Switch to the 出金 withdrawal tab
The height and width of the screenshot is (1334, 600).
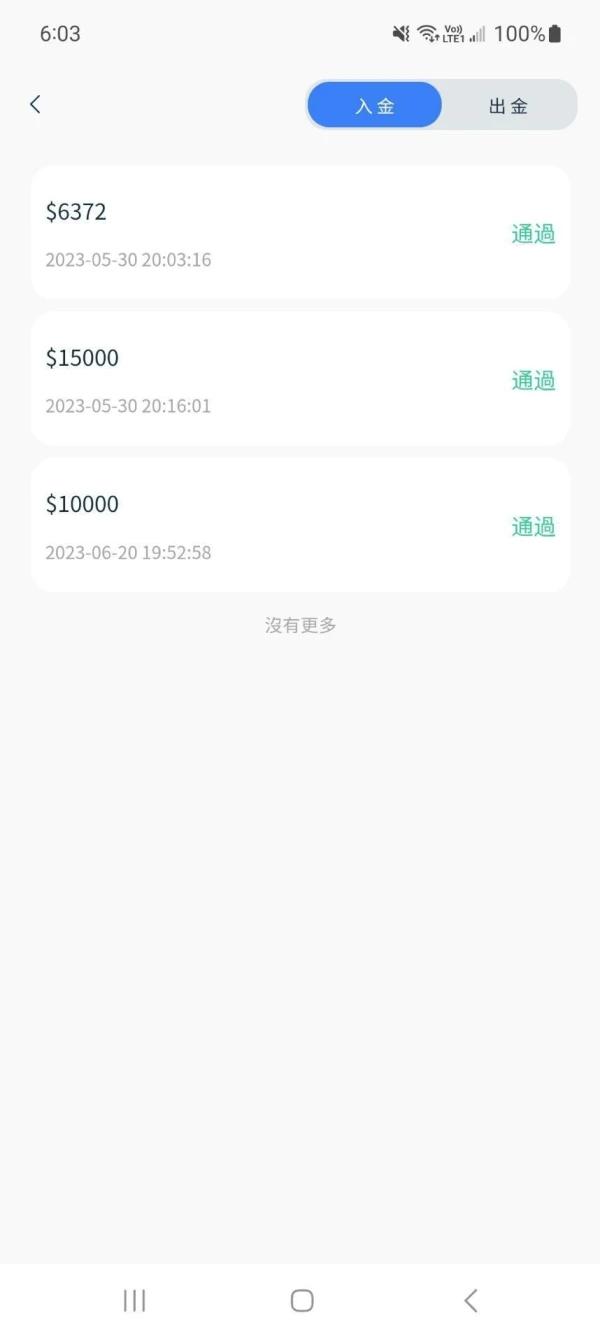tap(508, 105)
